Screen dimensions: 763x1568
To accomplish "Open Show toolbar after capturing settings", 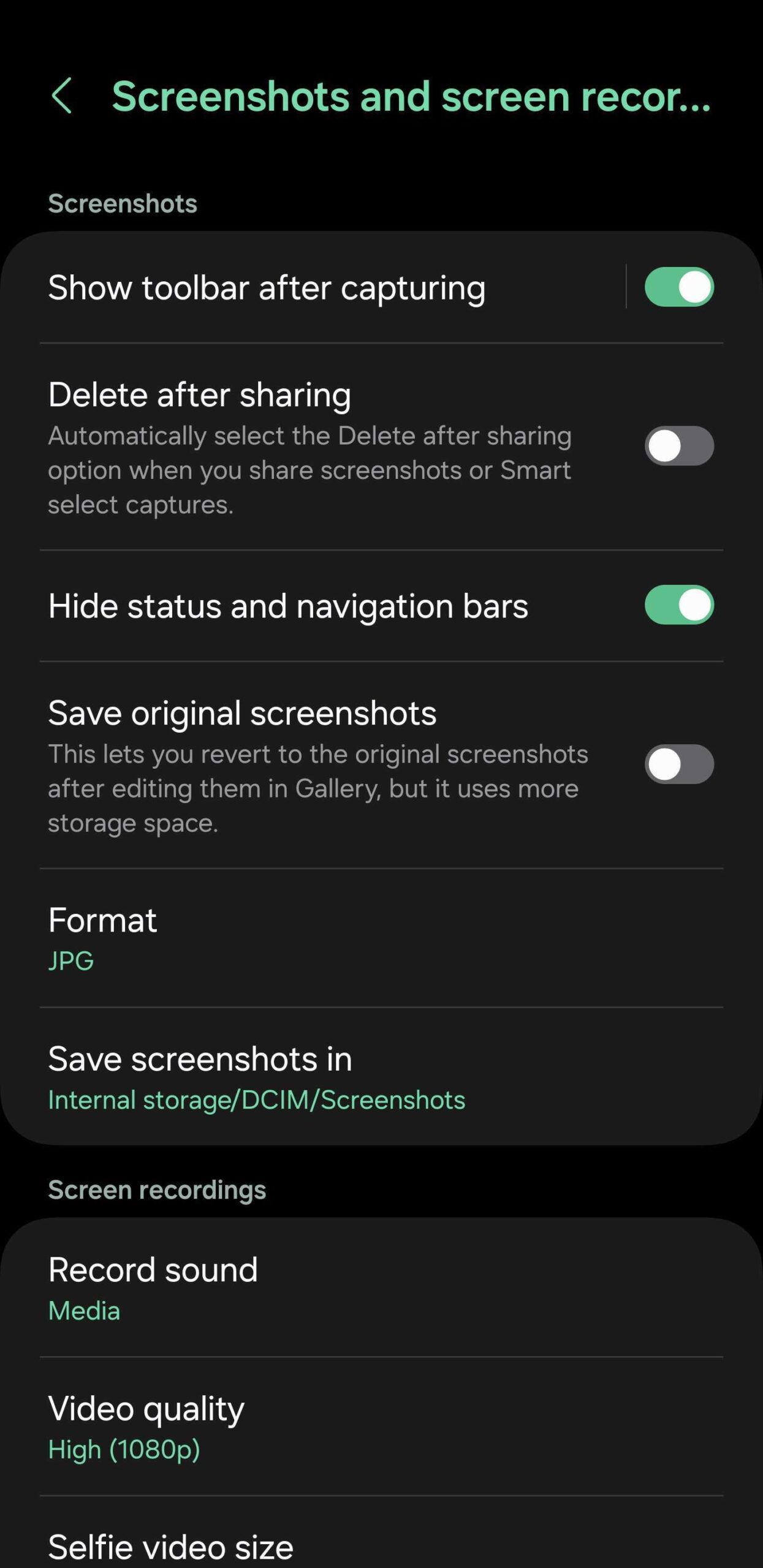I will [x=267, y=287].
